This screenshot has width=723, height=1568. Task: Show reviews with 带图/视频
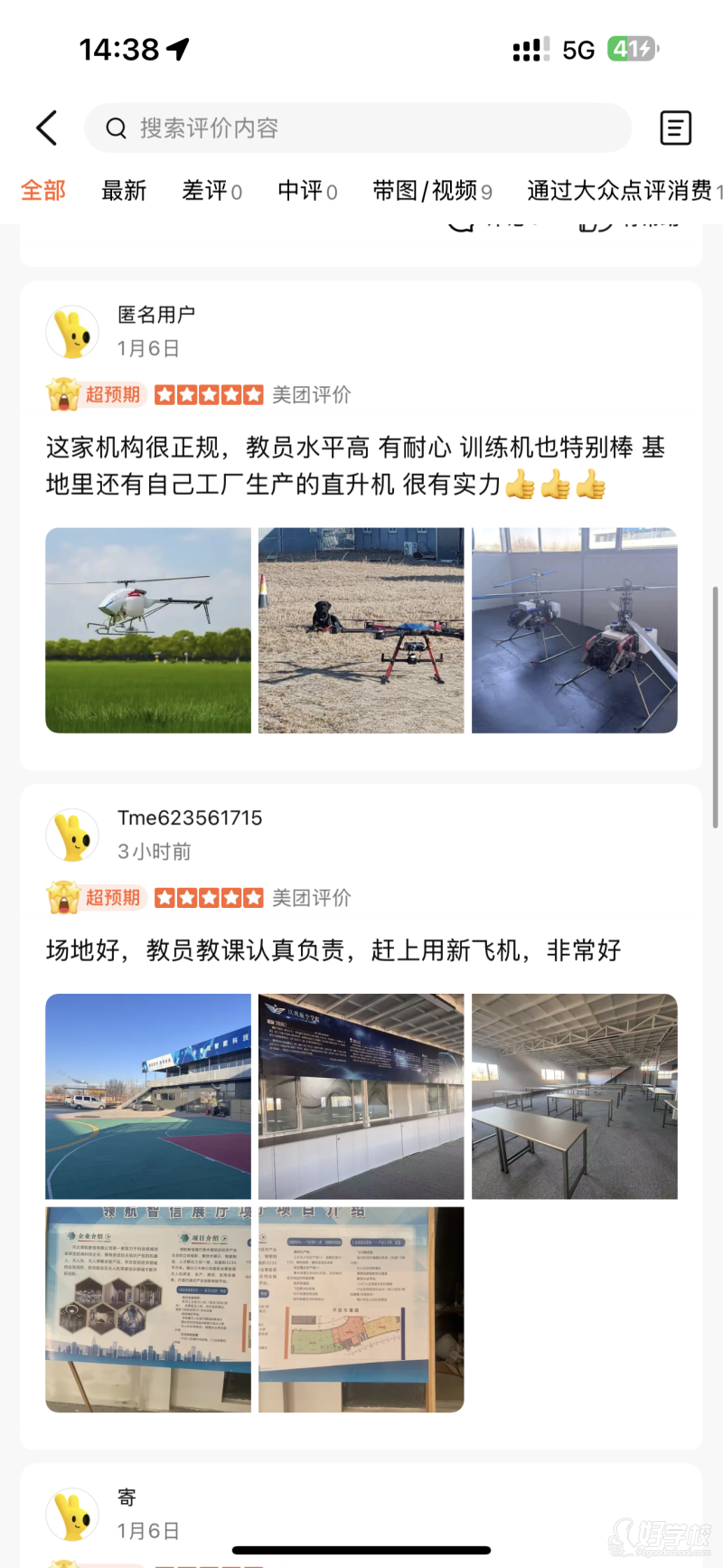click(x=432, y=191)
